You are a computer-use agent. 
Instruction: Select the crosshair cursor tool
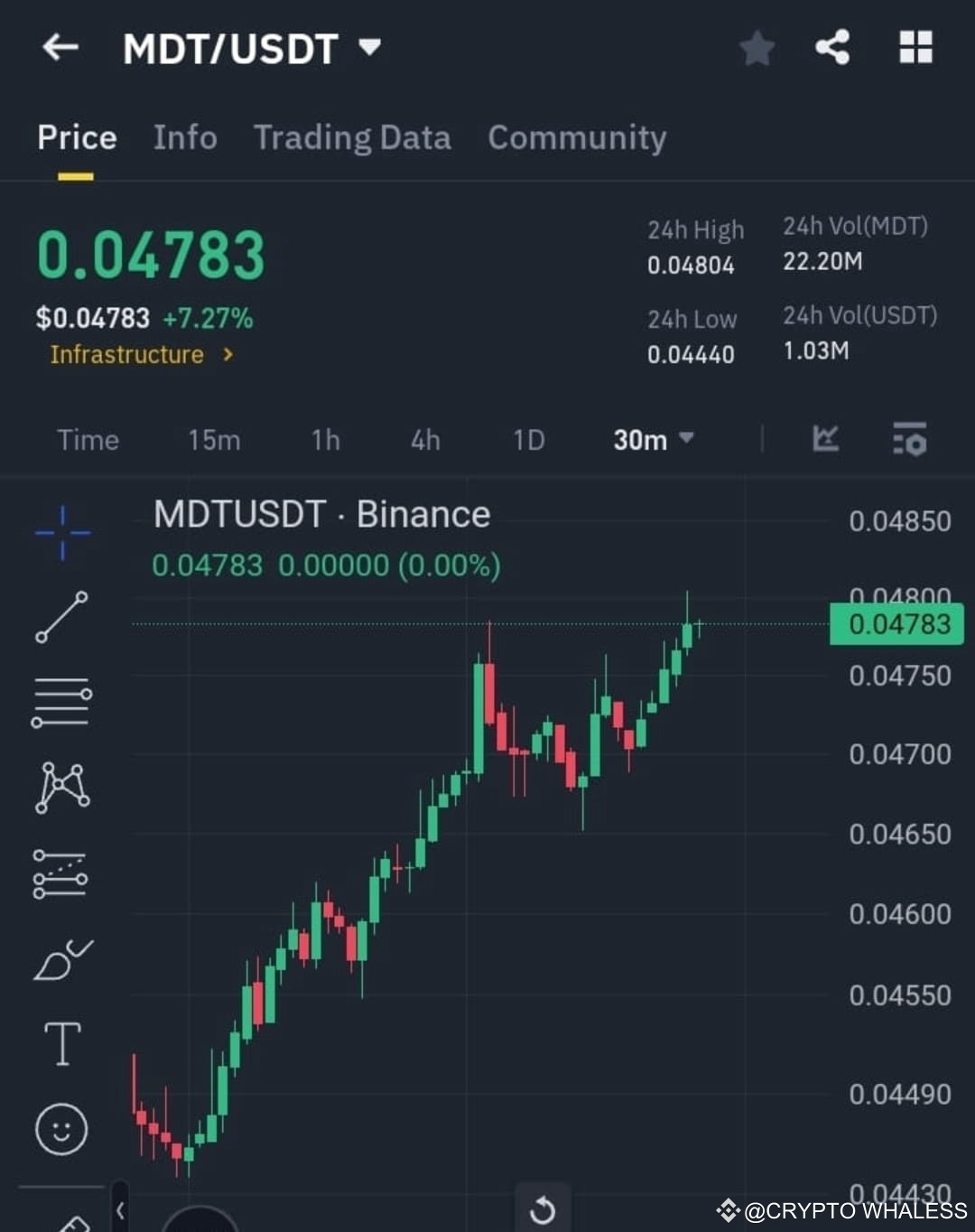click(x=61, y=533)
